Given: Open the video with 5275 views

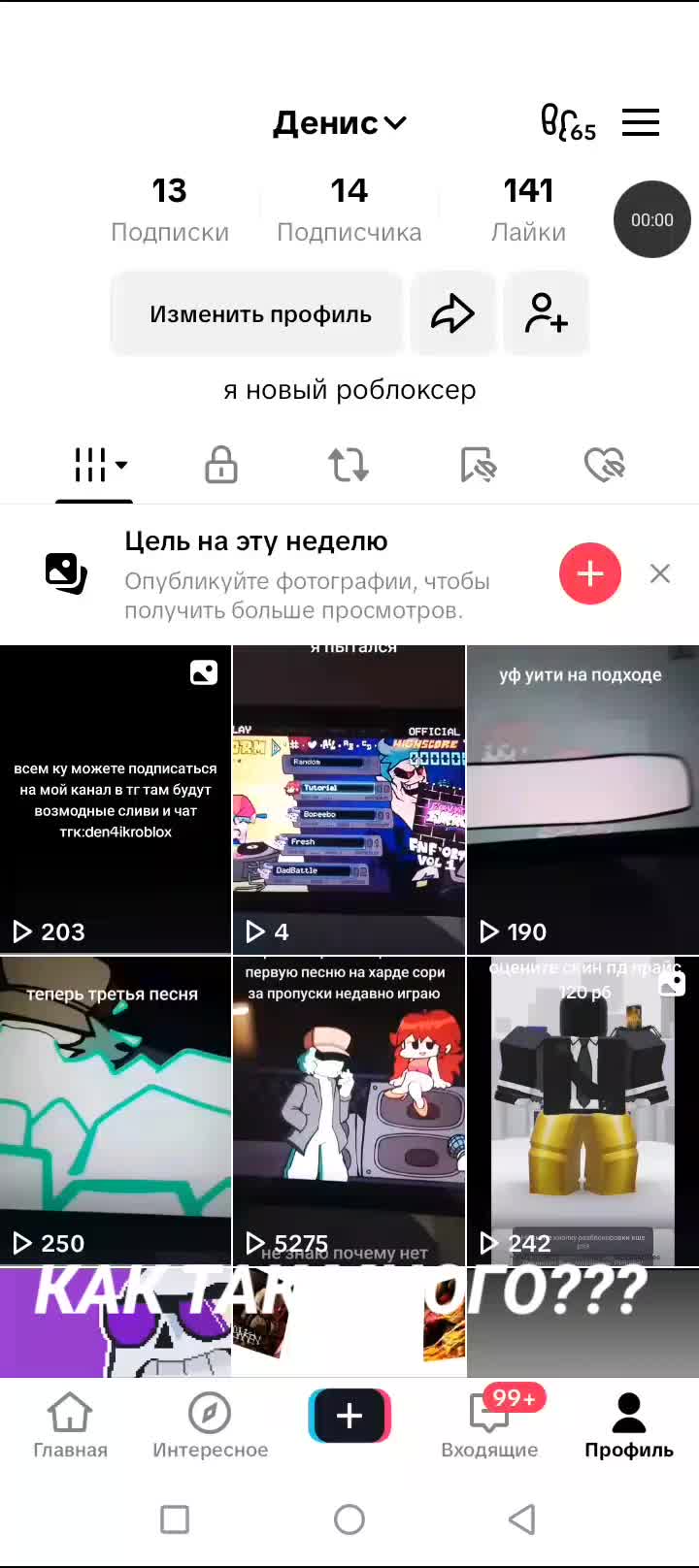Looking at the screenshot, I should pyautogui.click(x=349, y=1111).
